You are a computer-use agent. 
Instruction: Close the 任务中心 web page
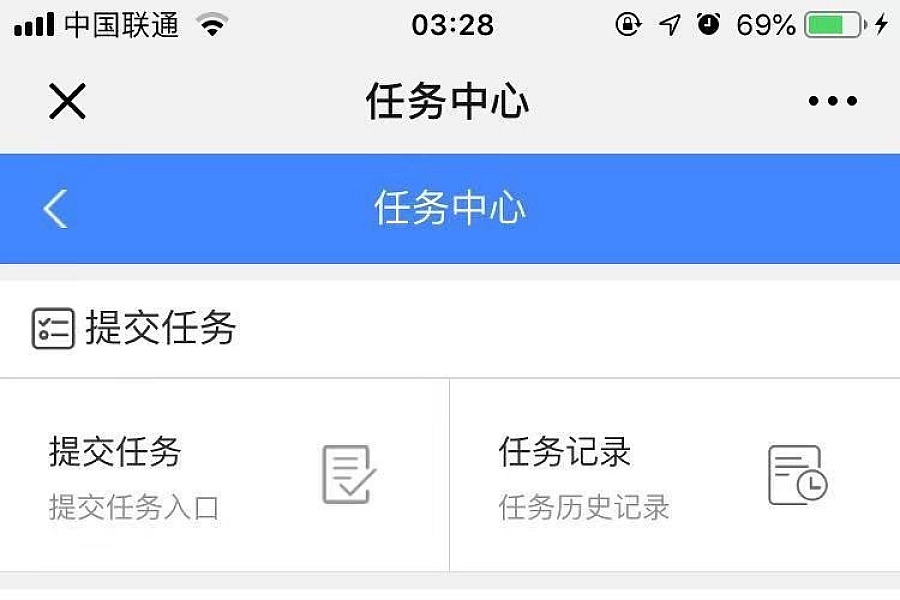click(67, 101)
